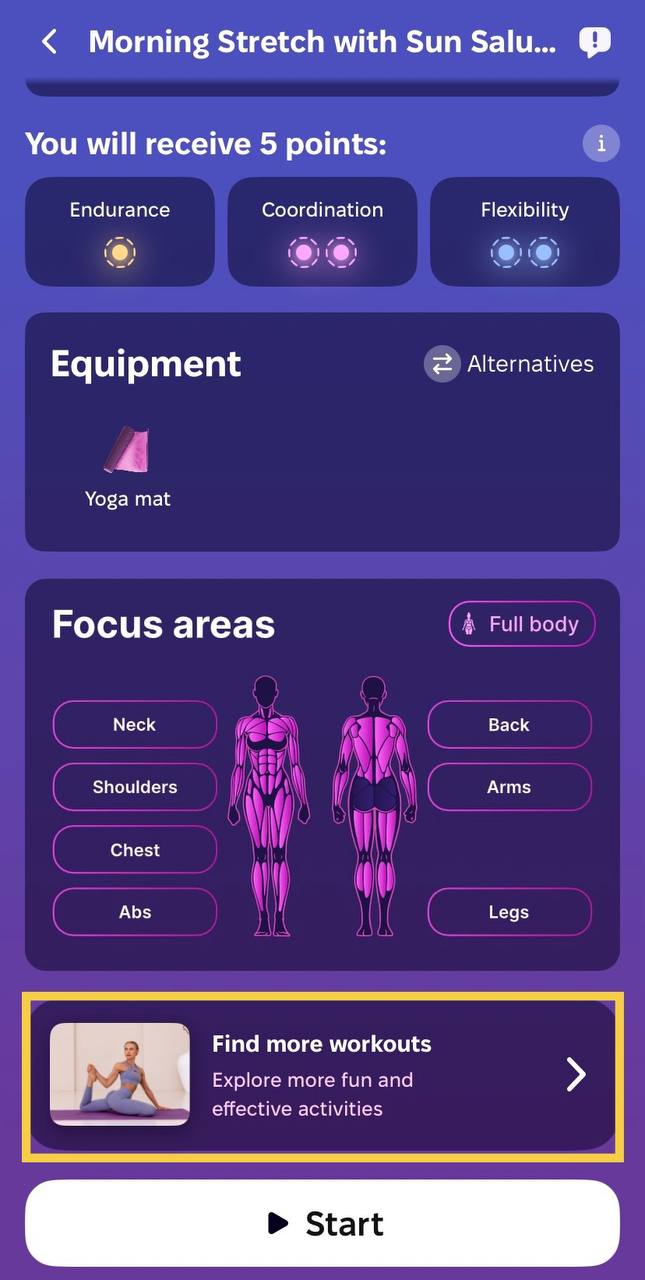
Task: Select the Full body chip
Action: (x=522, y=624)
